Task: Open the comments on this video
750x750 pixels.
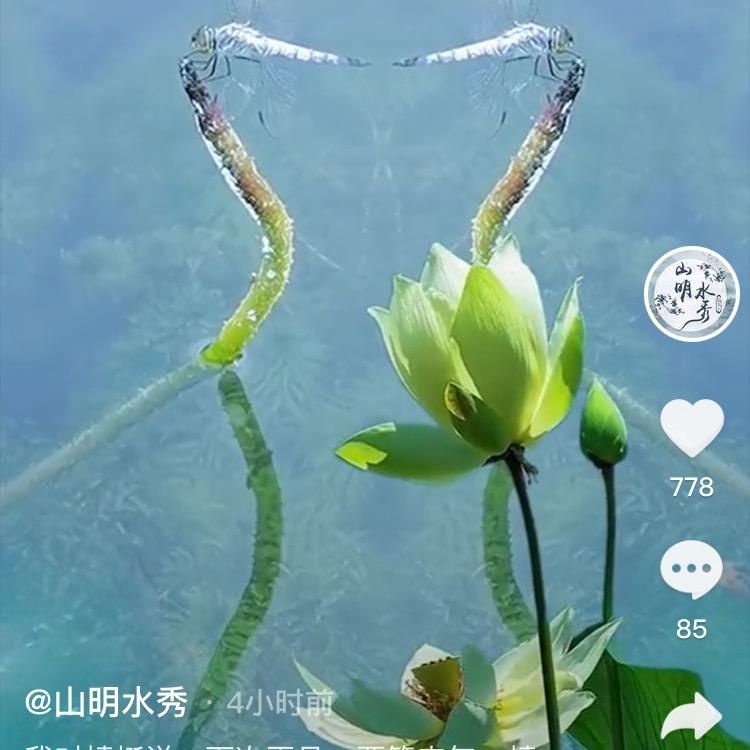Action: click(691, 569)
